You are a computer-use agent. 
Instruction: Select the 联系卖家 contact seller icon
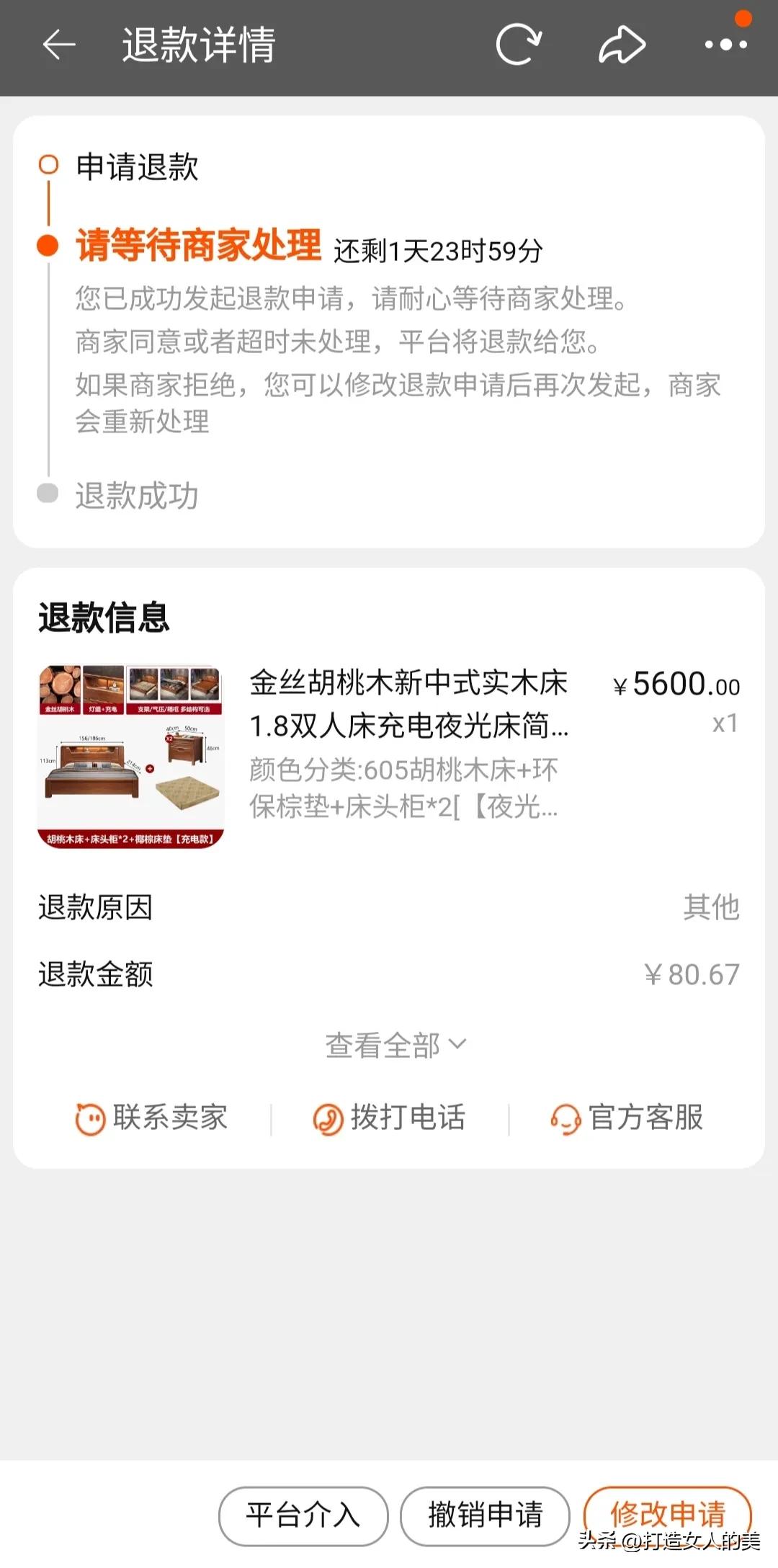pos(89,1119)
